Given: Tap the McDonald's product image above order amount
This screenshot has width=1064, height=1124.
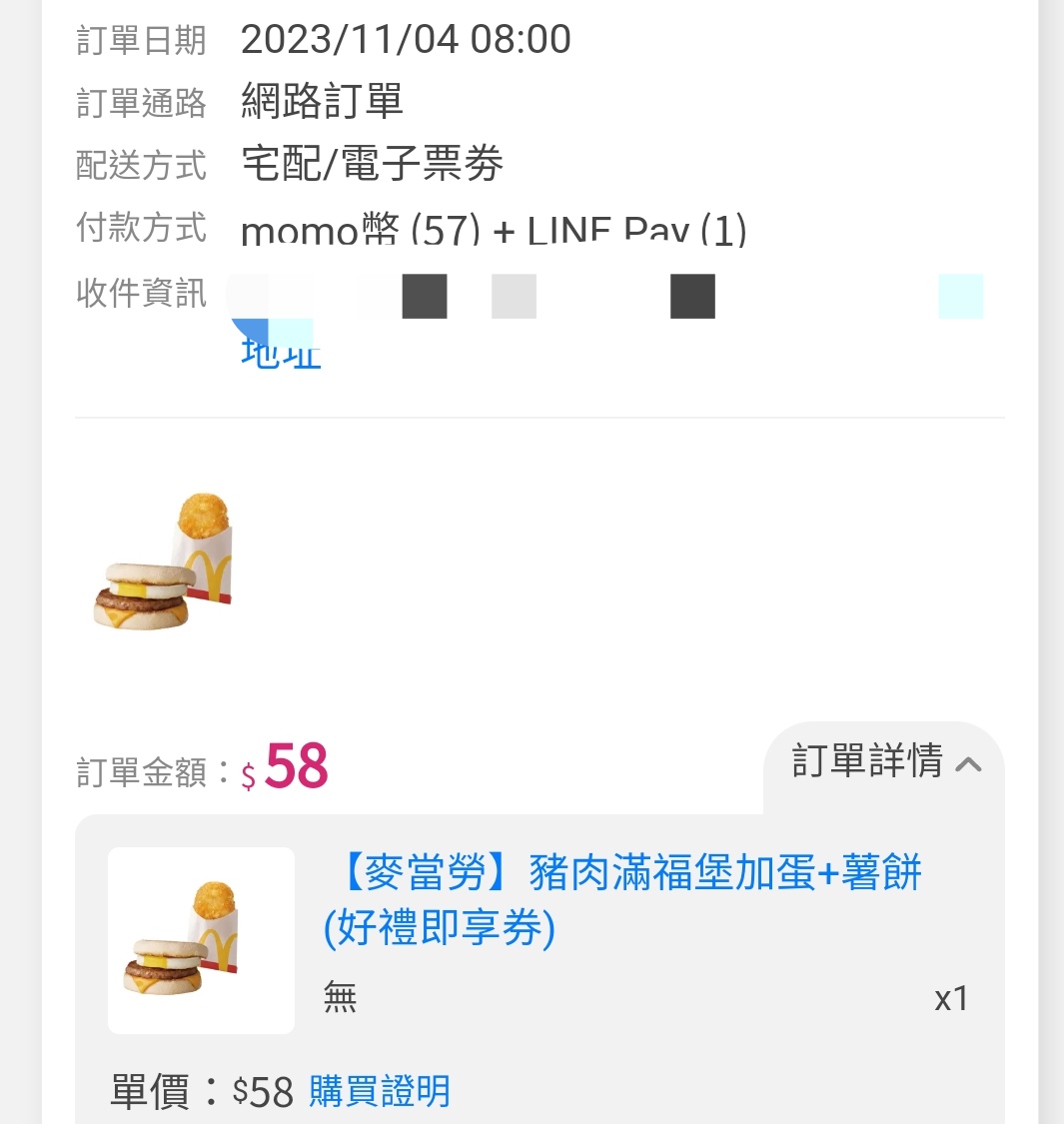Looking at the screenshot, I should (x=163, y=562).
